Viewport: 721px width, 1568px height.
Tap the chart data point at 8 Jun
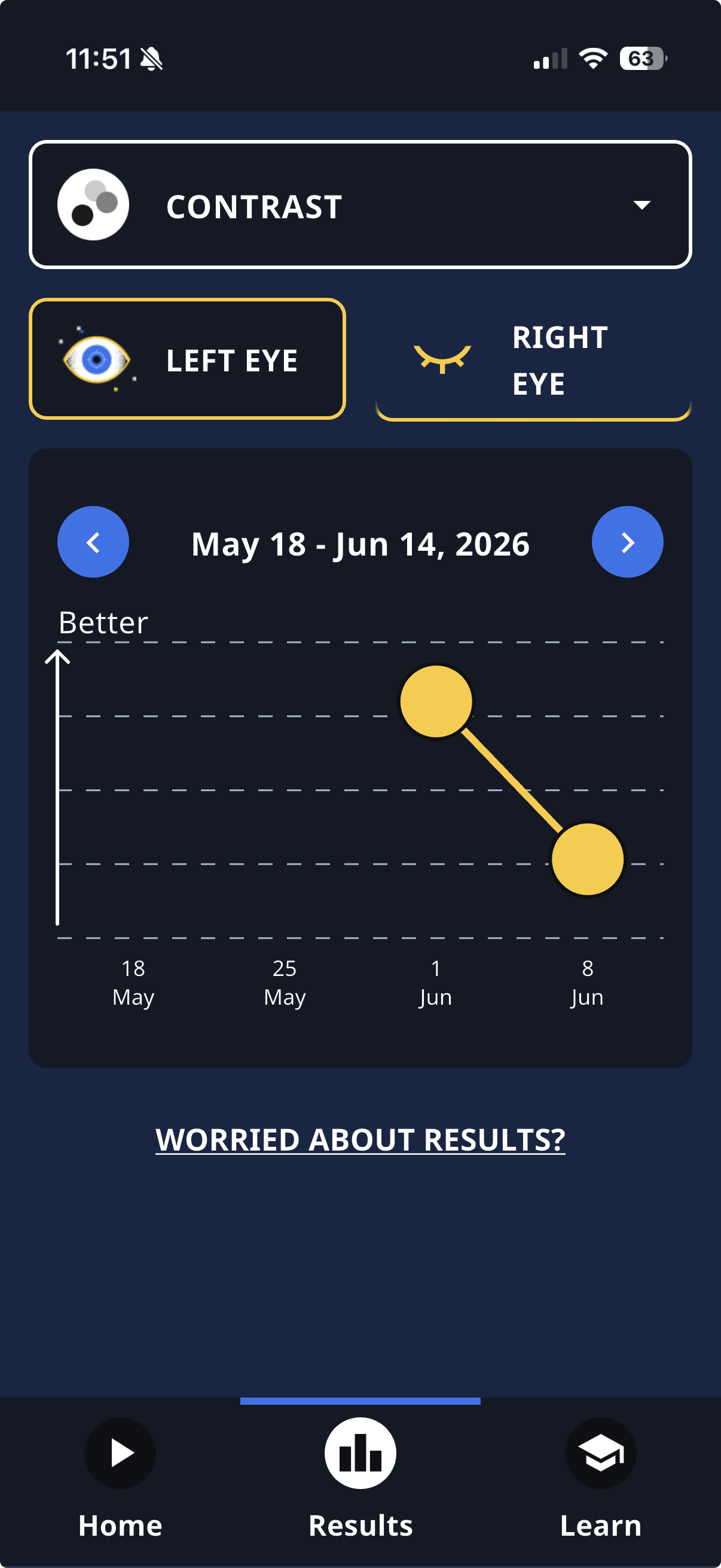[587, 859]
